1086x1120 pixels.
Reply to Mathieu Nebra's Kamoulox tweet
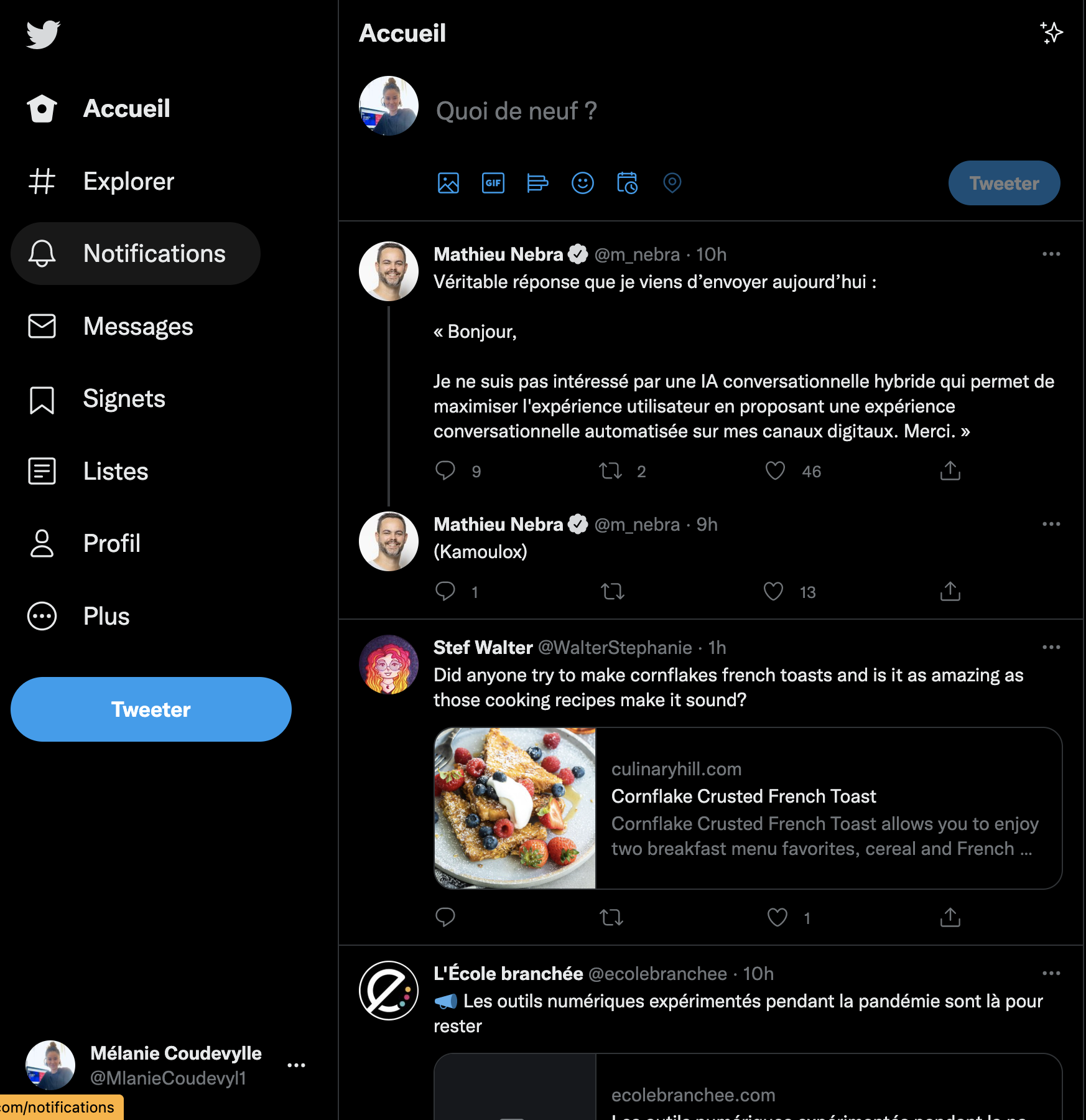445,591
